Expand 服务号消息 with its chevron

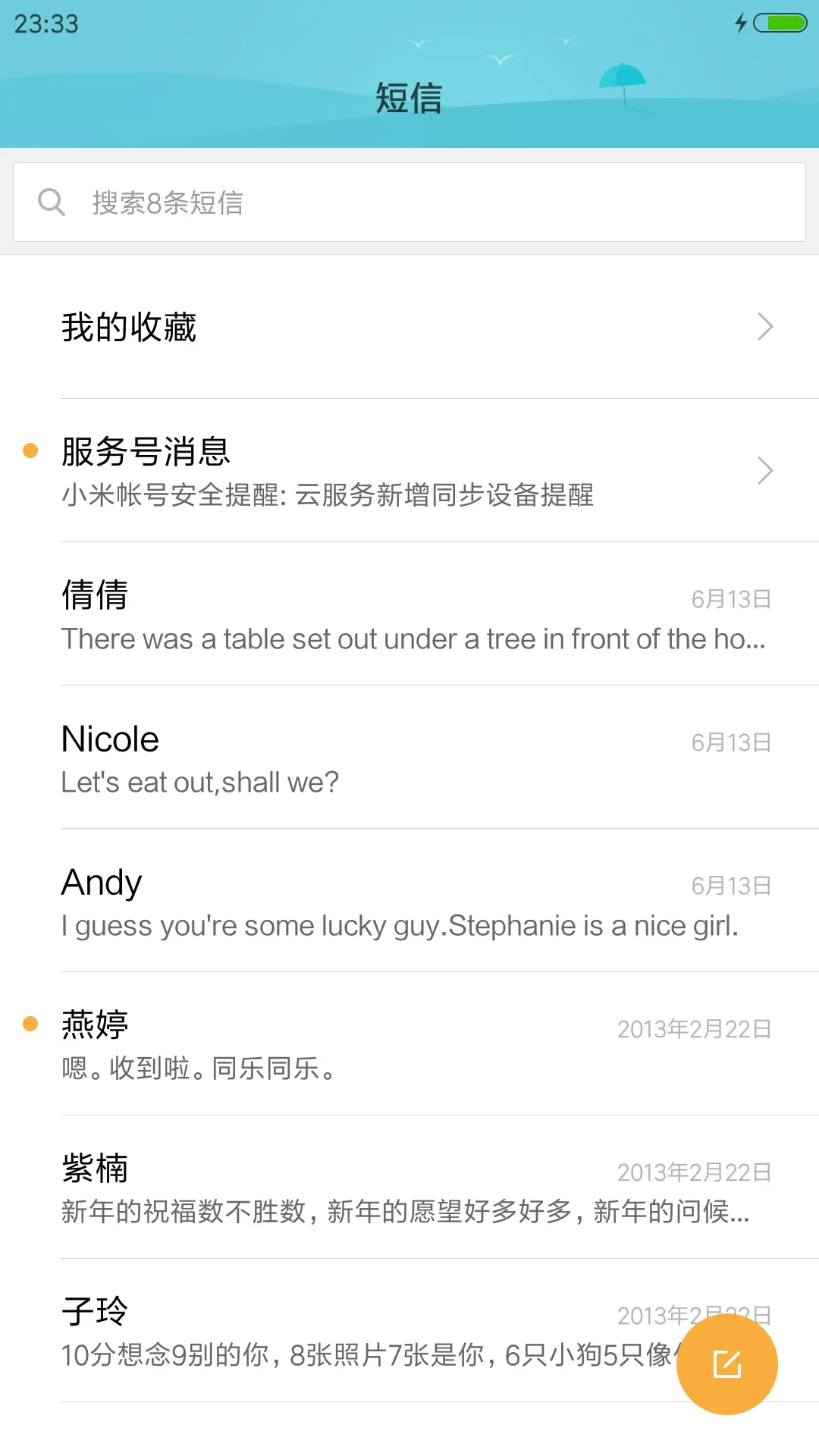pos(765,471)
